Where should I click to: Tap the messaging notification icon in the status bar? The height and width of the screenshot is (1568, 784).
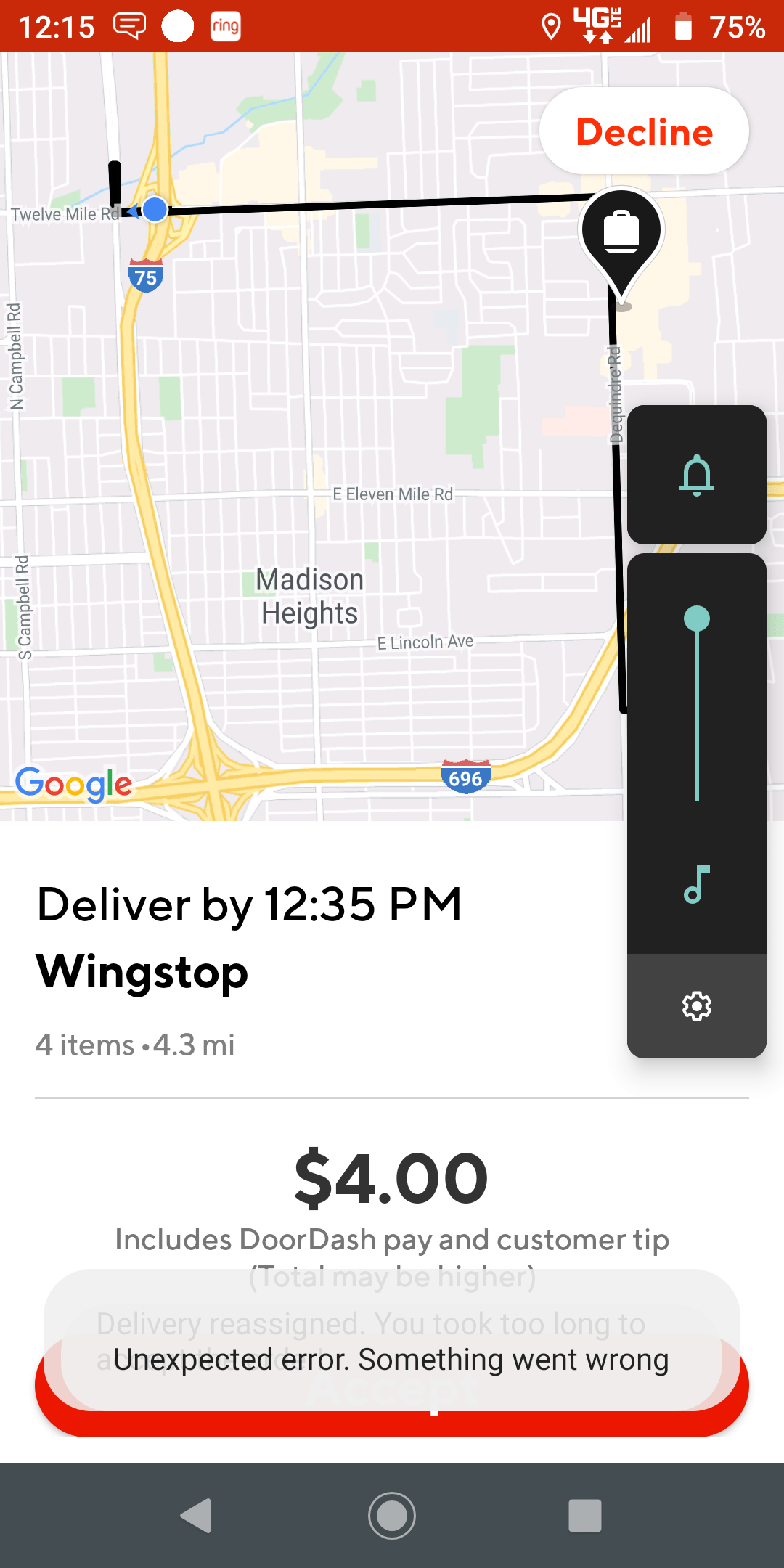(x=128, y=25)
